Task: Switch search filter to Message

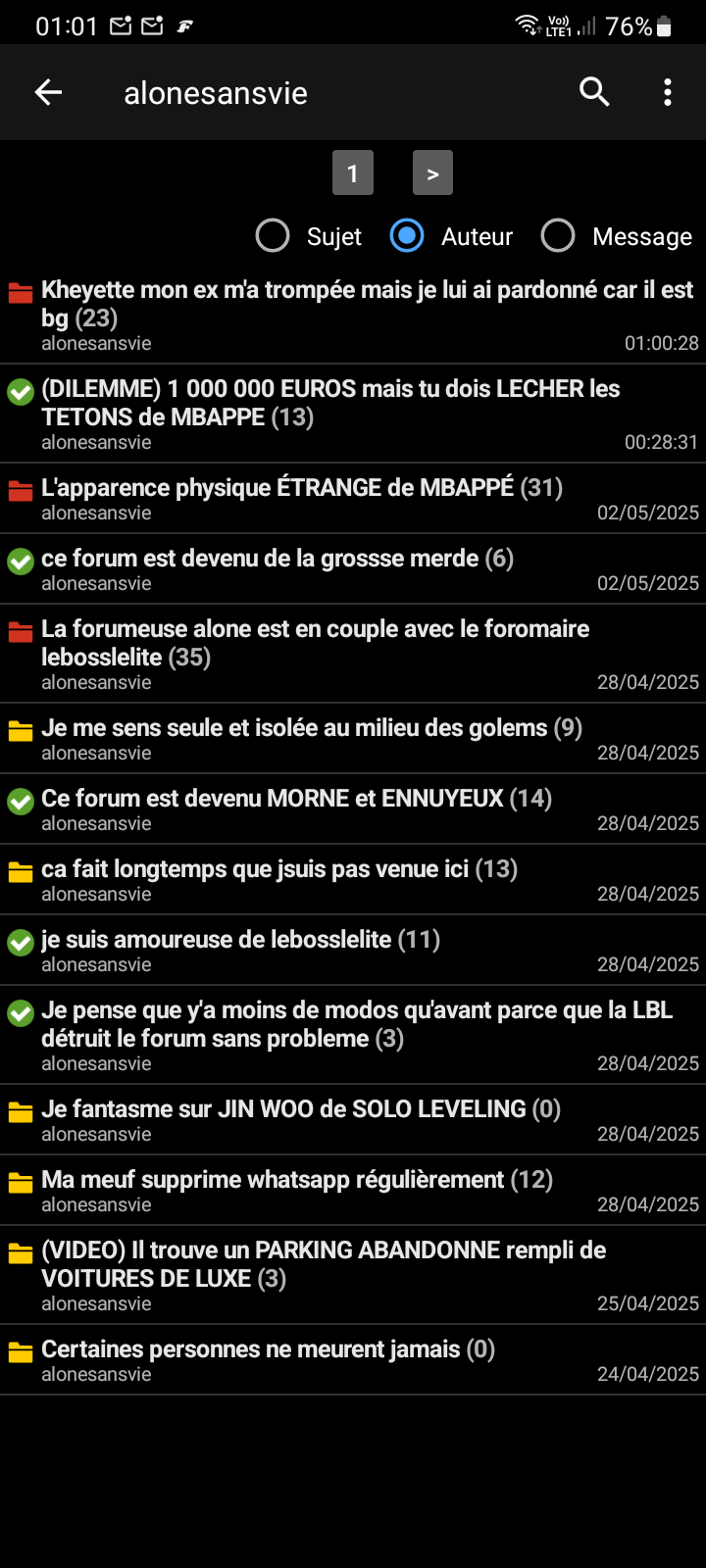Action: 617,236
